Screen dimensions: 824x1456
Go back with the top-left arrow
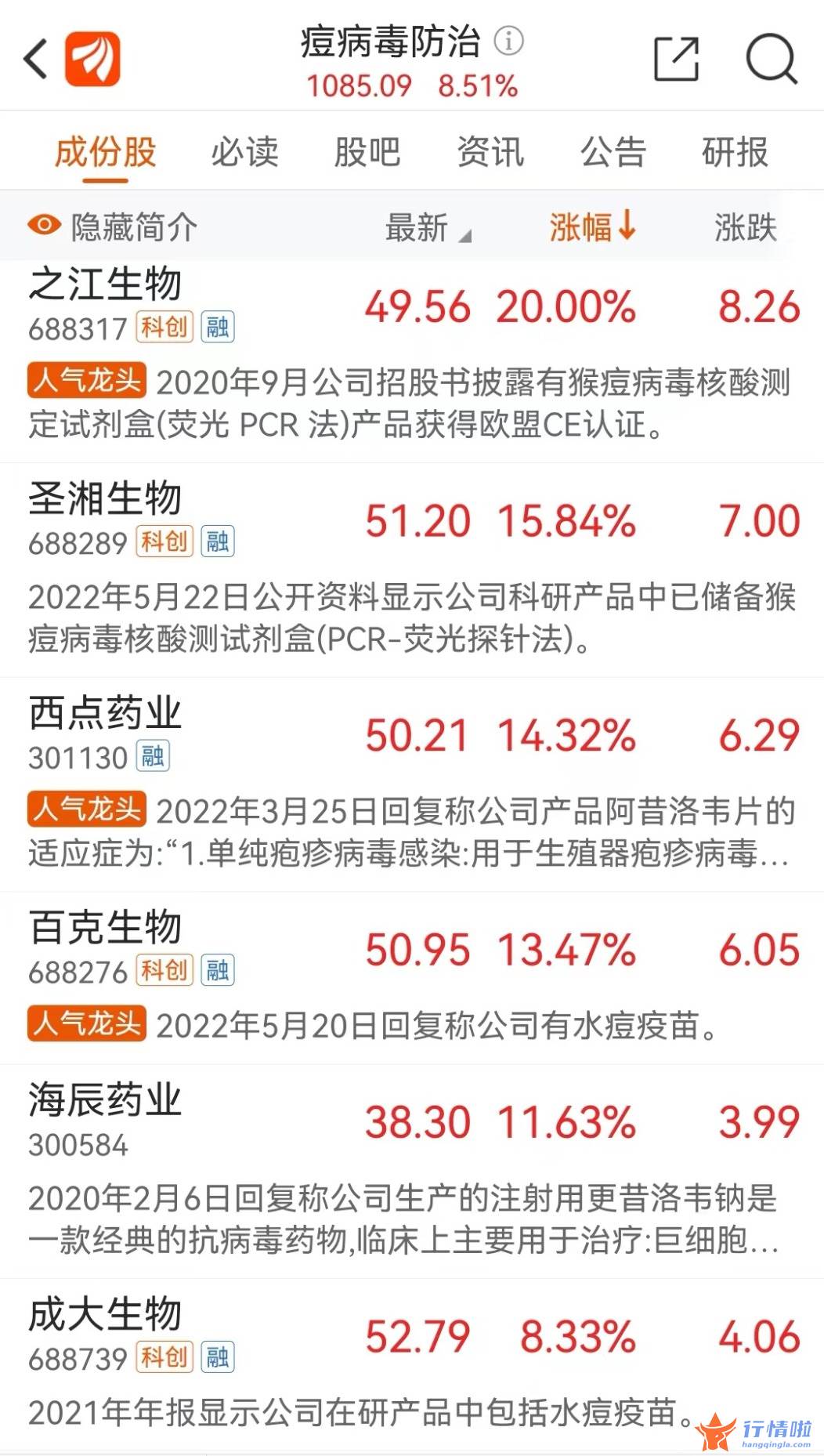click(36, 59)
